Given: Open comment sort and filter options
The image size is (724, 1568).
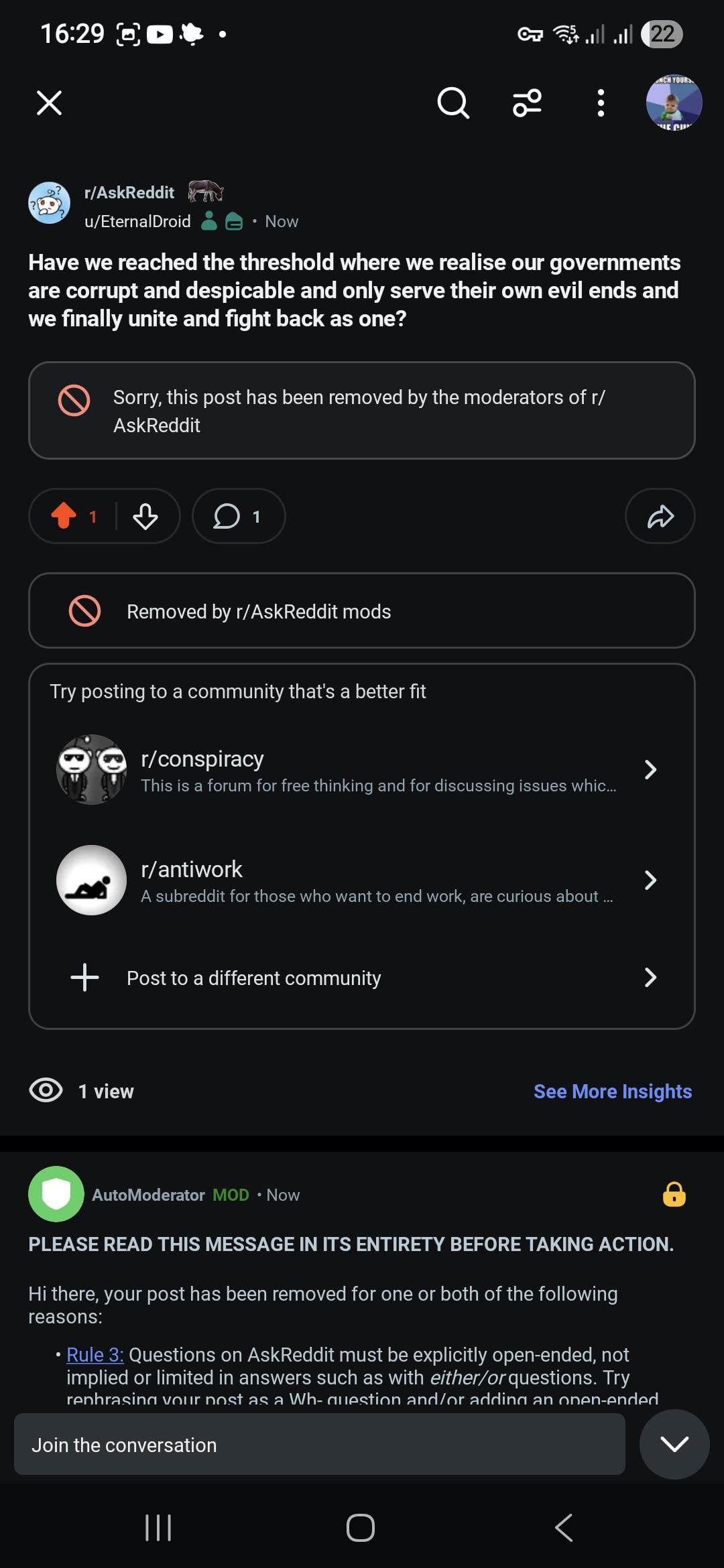Looking at the screenshot, I should [x=527, y=103].
